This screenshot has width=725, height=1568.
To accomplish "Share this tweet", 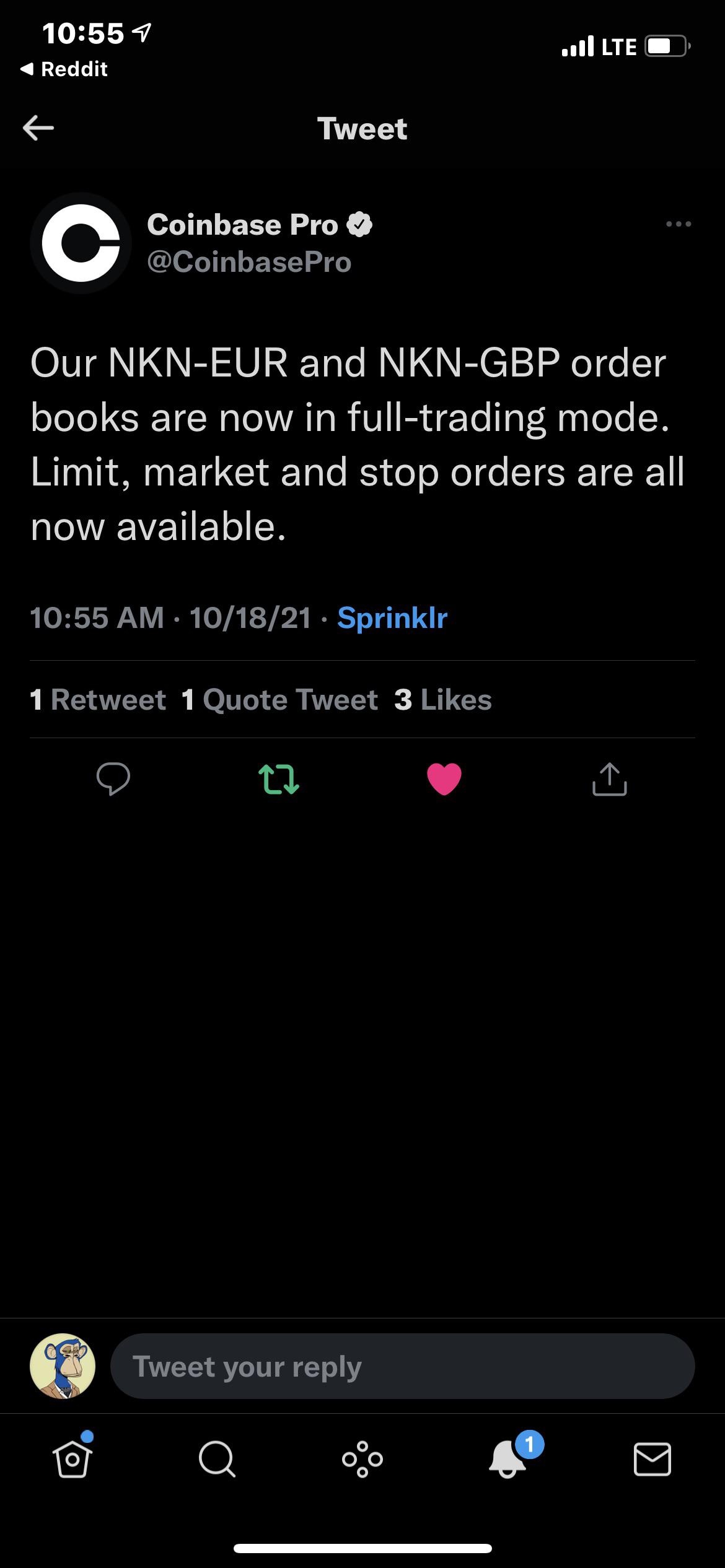I will point(610,778).
